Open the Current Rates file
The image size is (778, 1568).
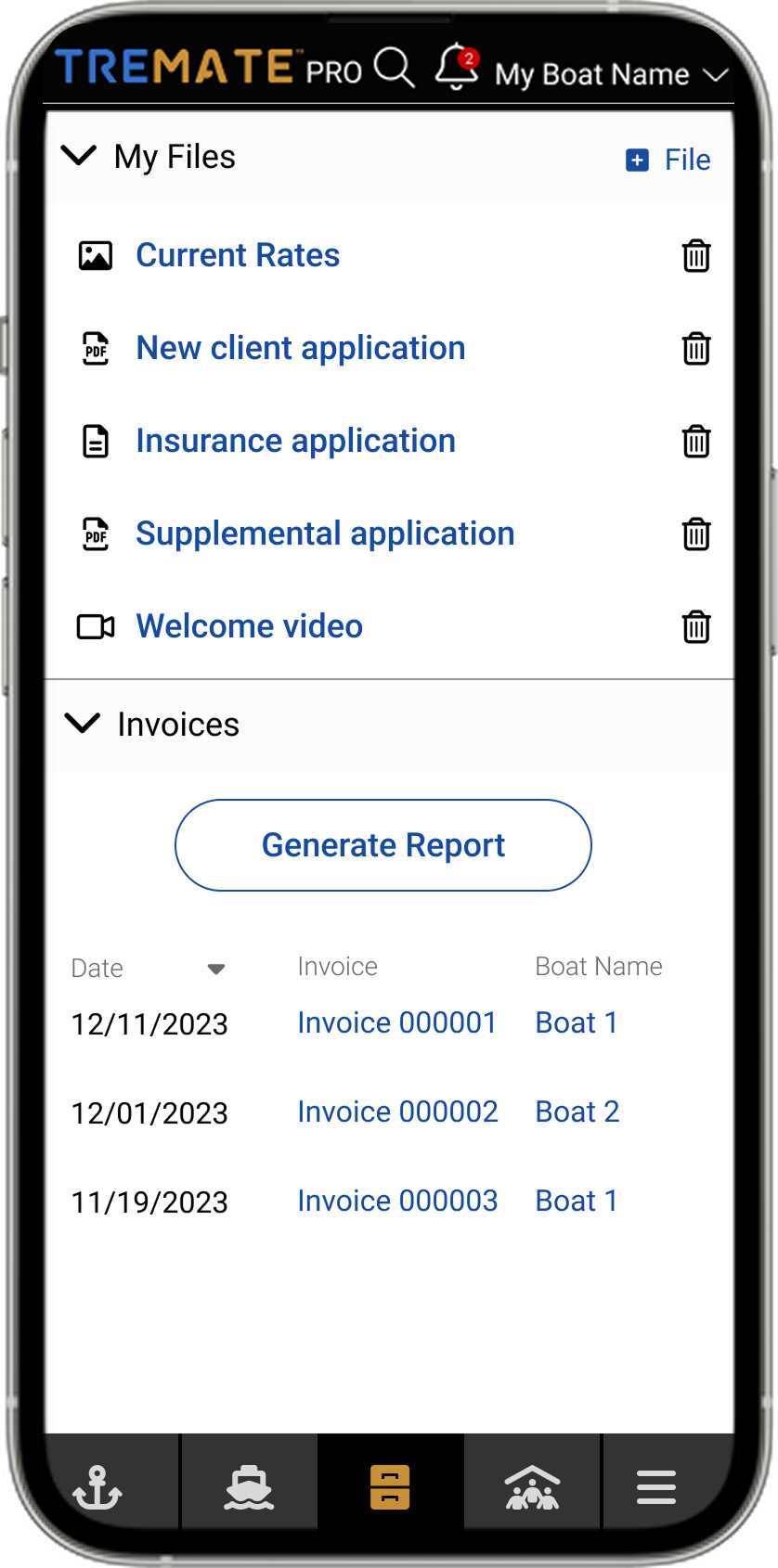(238, 255)
